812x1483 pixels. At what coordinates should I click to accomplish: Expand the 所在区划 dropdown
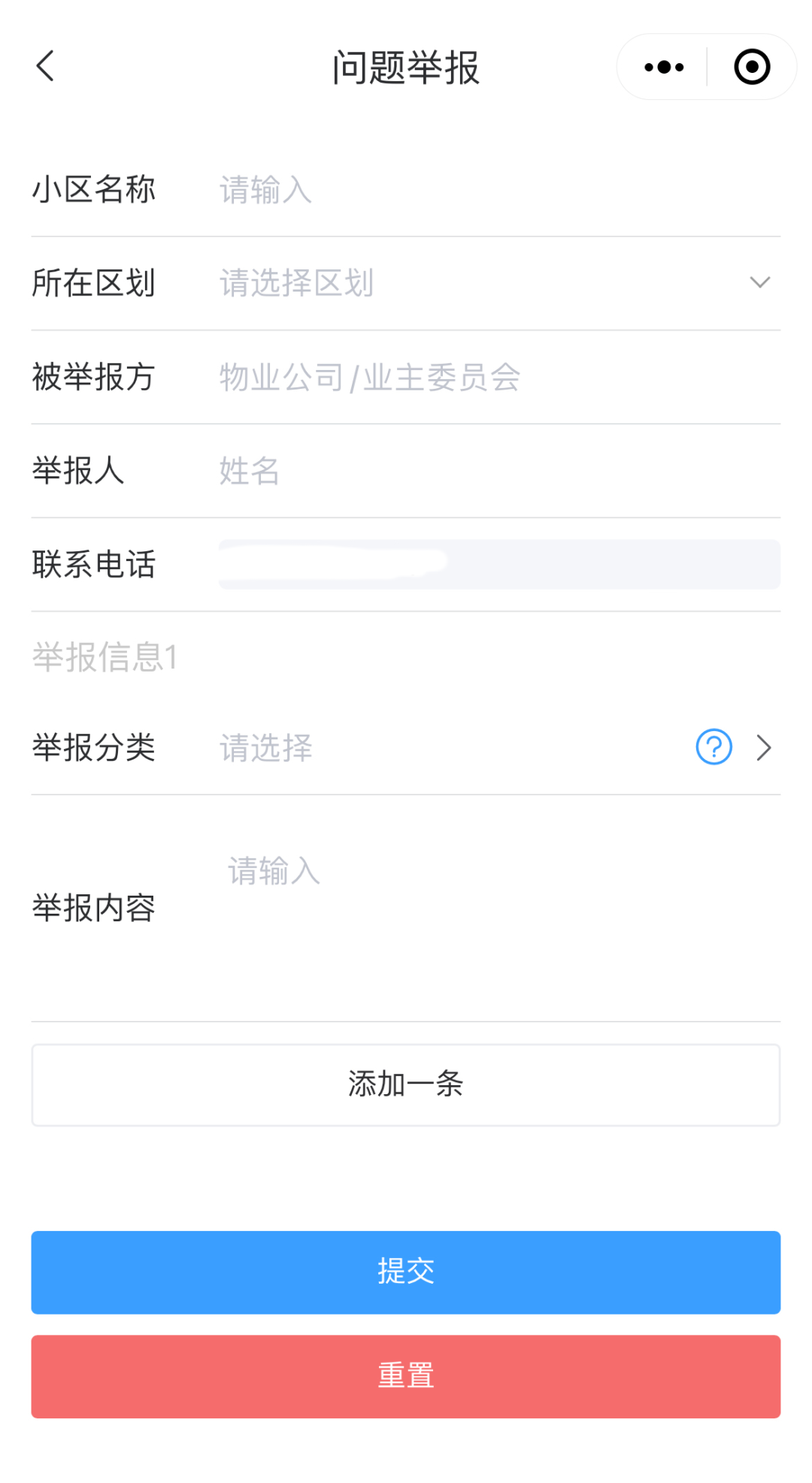tap(496, 284)
